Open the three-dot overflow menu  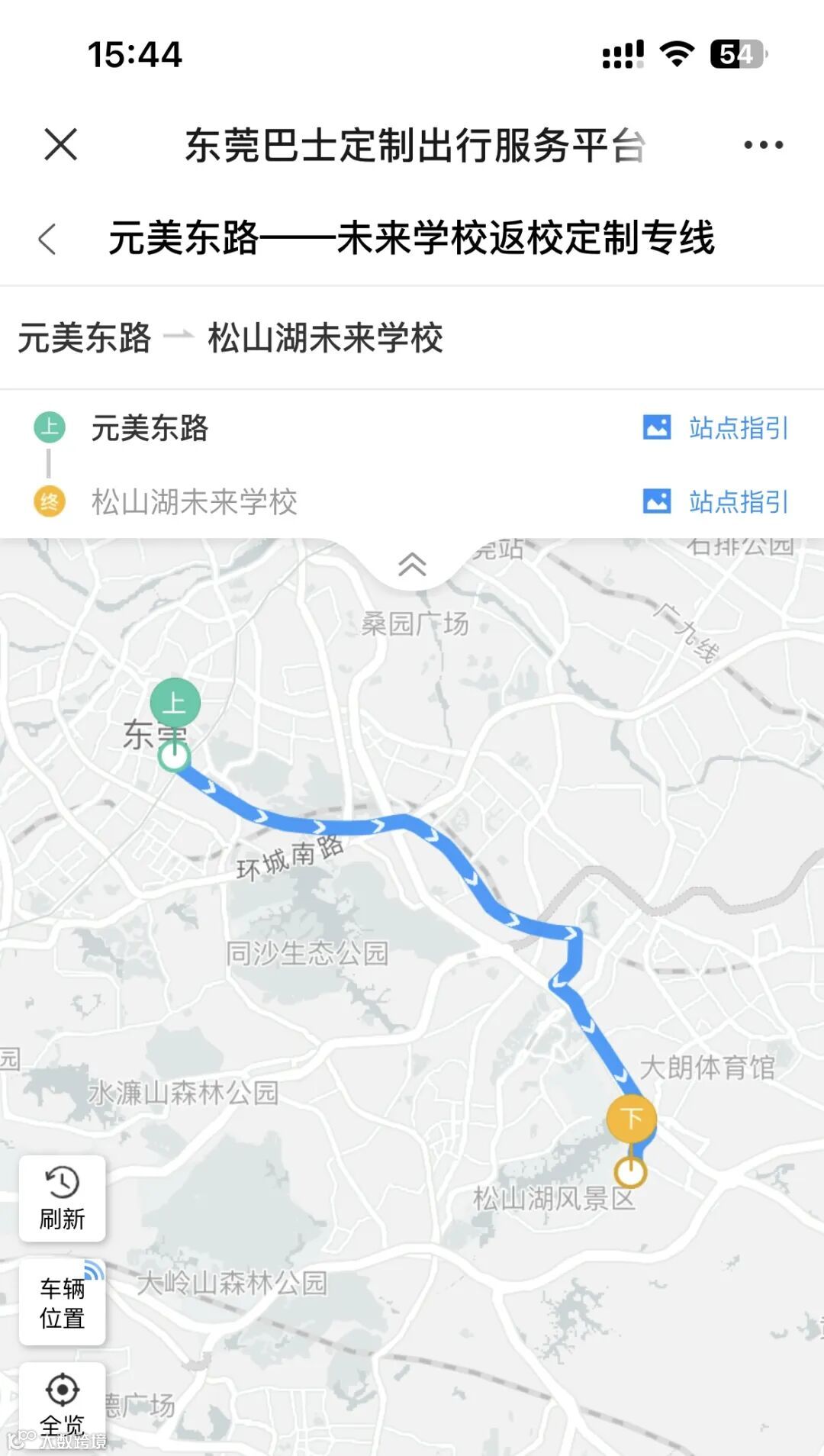tap(763, 144)
